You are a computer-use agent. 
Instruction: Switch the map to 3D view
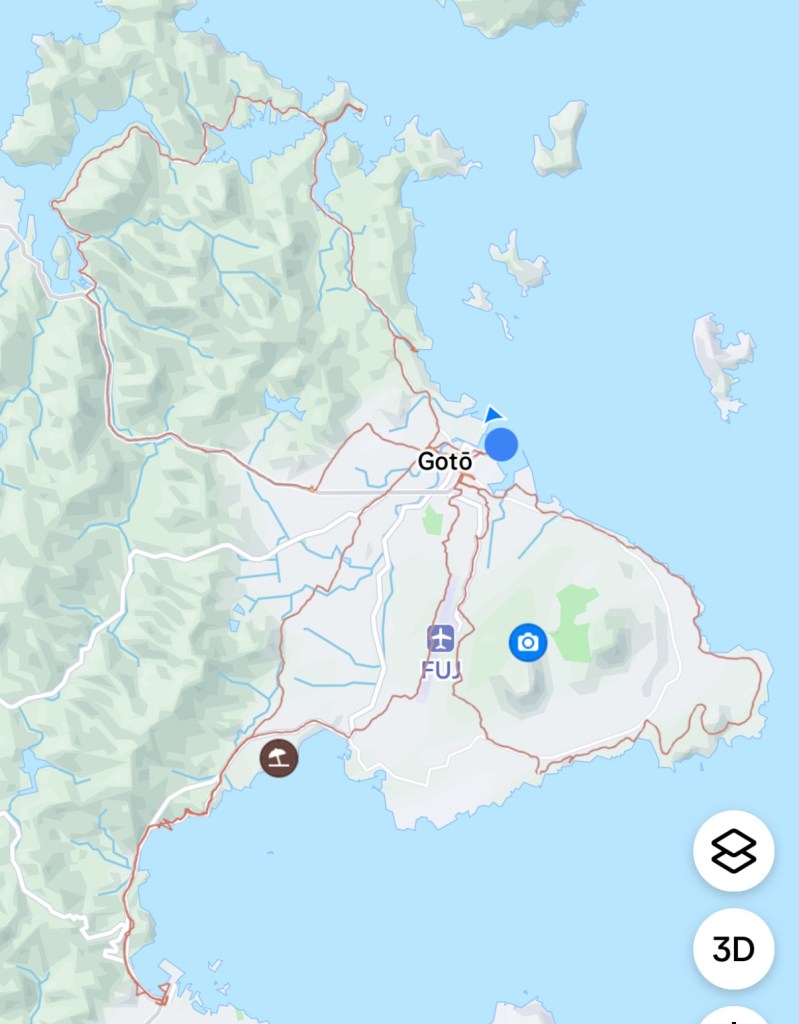pyautogui.click(x=733, y=949)
